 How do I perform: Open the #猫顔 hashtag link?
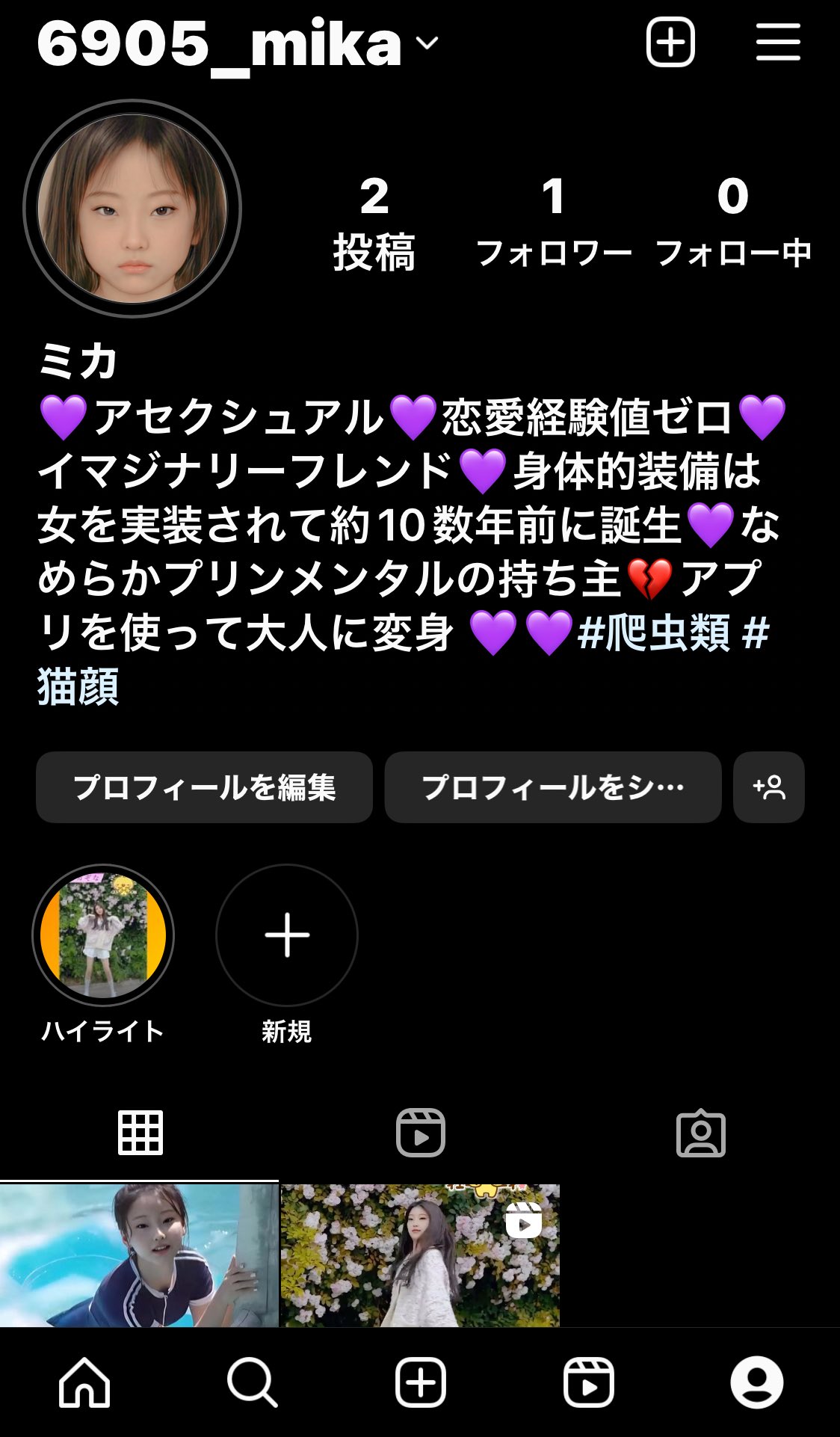click(78, 687)
